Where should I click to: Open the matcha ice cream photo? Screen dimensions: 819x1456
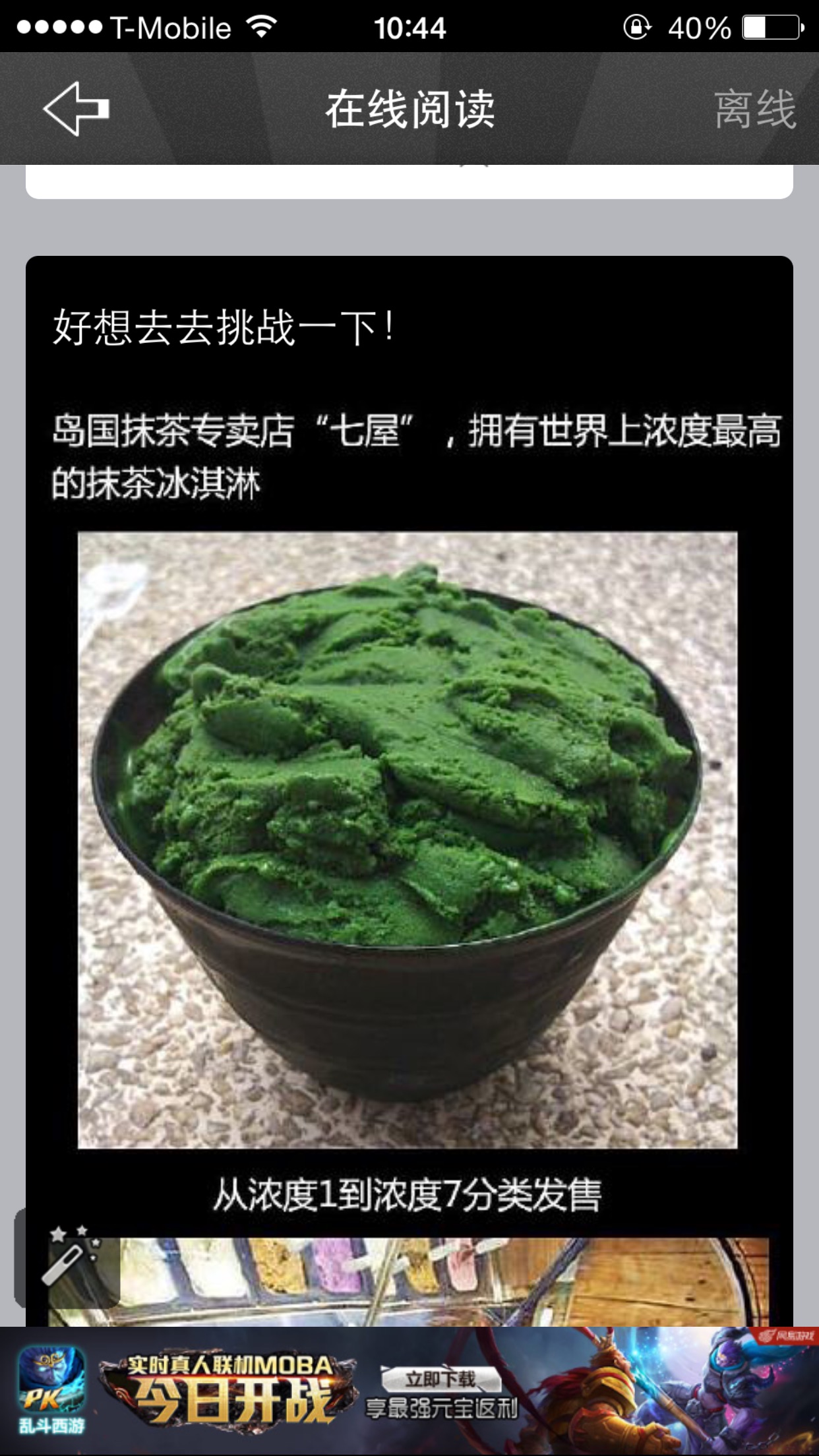(x=408, y=839)
